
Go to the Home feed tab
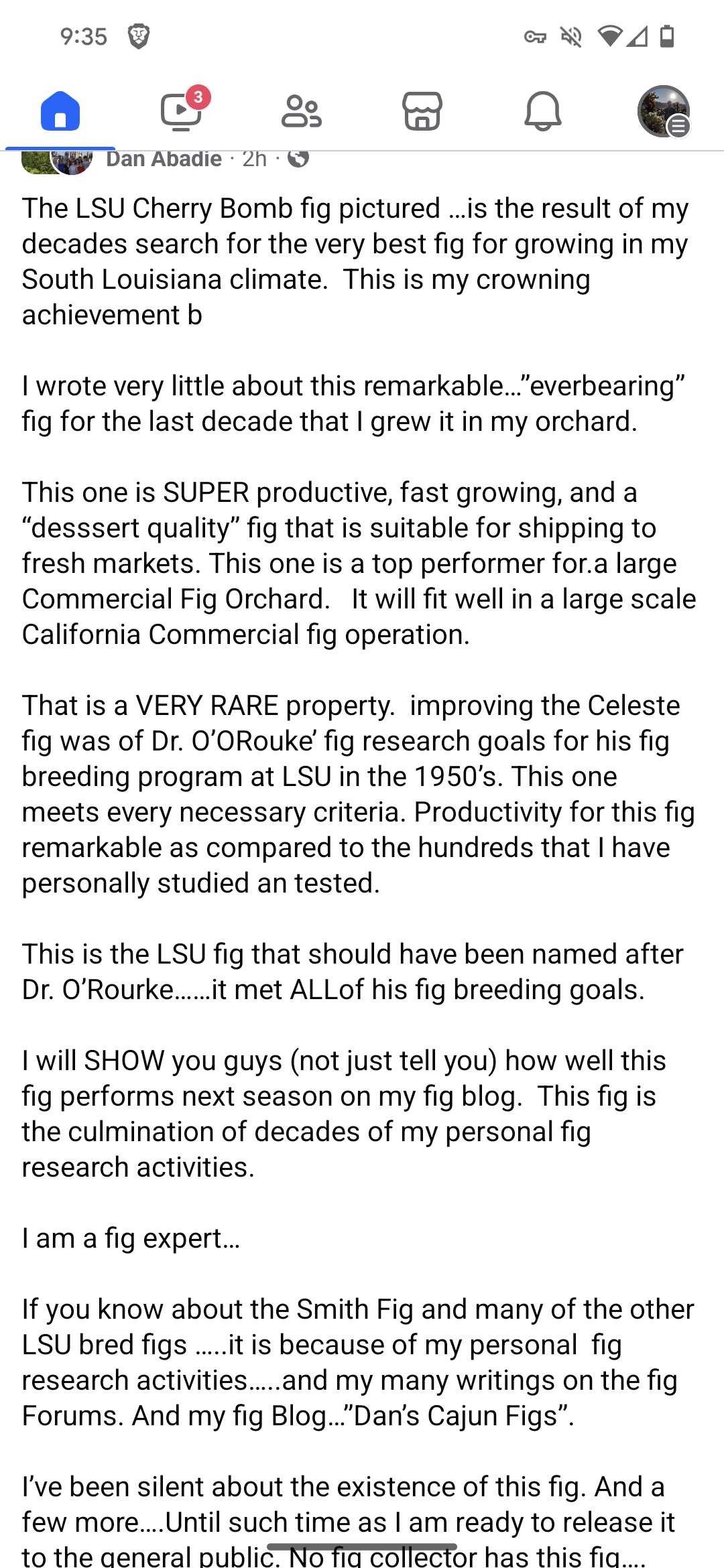(x=60, y=111)
